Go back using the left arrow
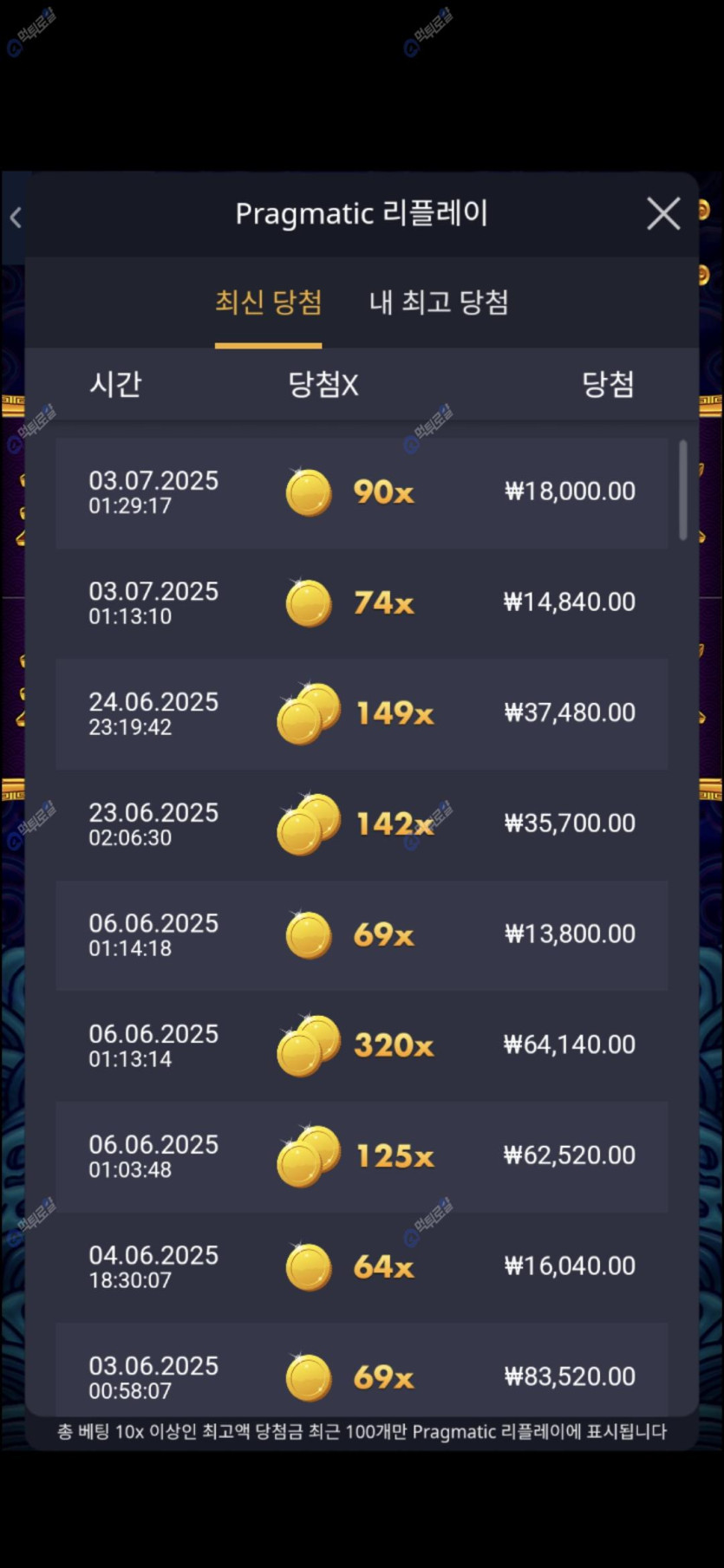This screenshot has height=1568, width=724. (x=16, y=217)
